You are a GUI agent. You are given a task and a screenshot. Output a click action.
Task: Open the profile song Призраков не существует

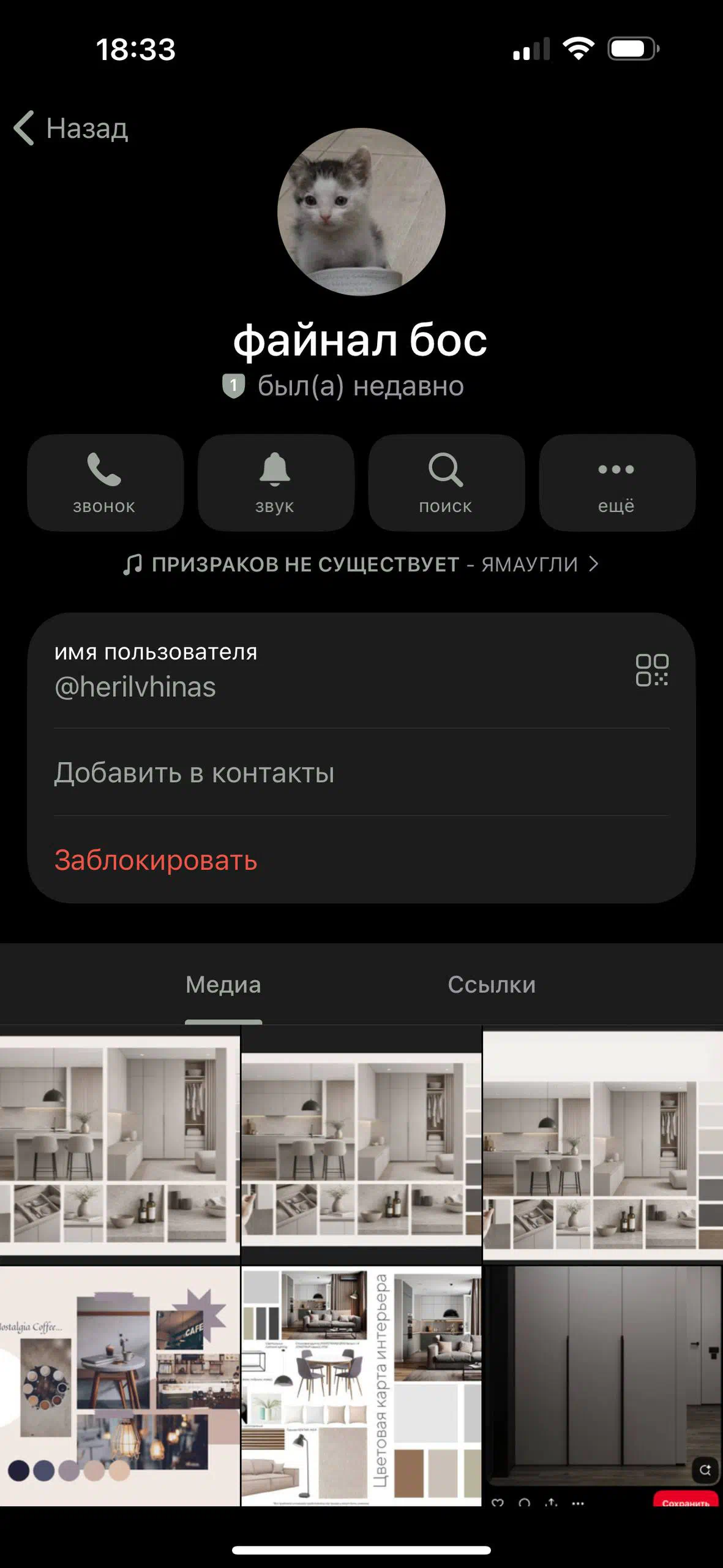[361, 564]
